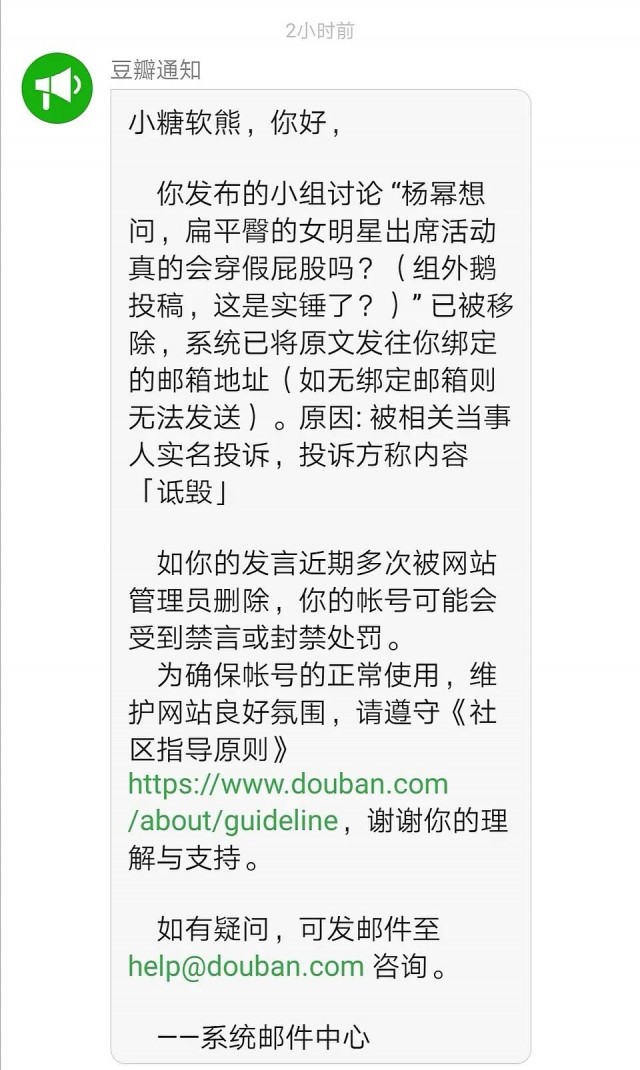This screenshot has height=1070, width=640.
Task: Open the 豆瓣通知 sender avatar
Action: 58,89
